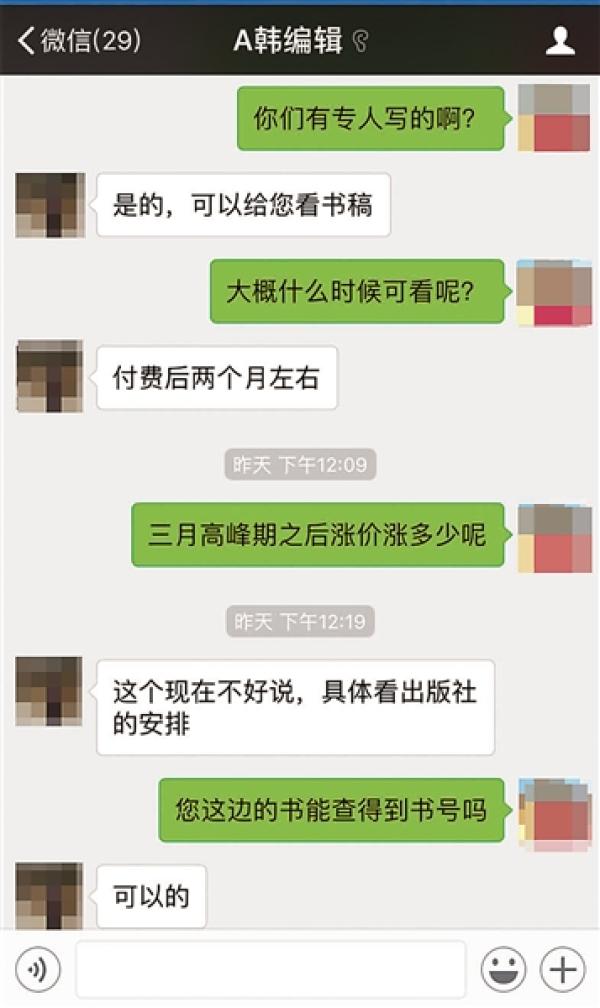This screenshot has height=1008, width=600.
Task: Open chat details via the profile icon
Action: (560, 41)
